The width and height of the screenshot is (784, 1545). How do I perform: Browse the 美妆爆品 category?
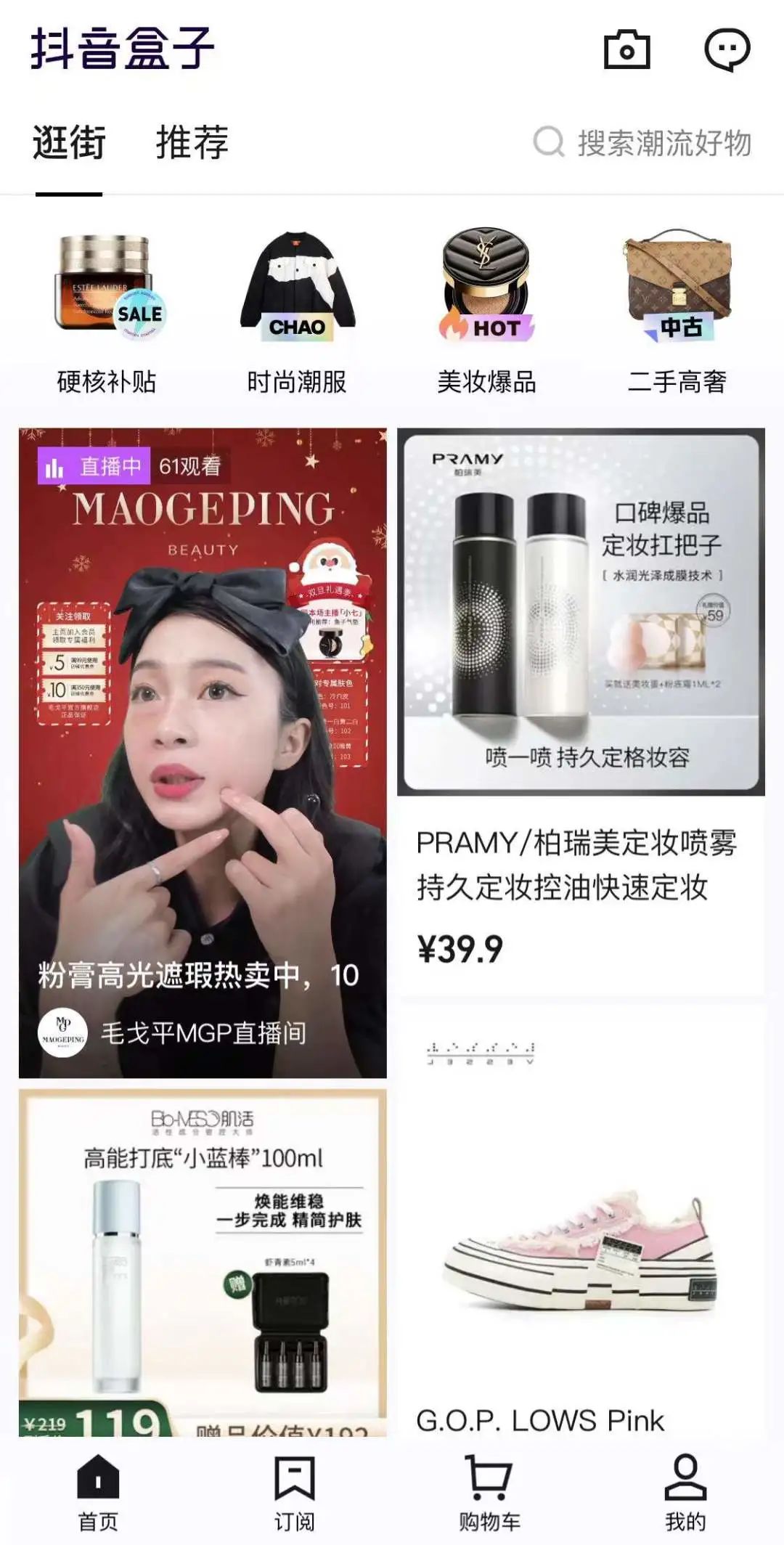click(x=486, y=312)
